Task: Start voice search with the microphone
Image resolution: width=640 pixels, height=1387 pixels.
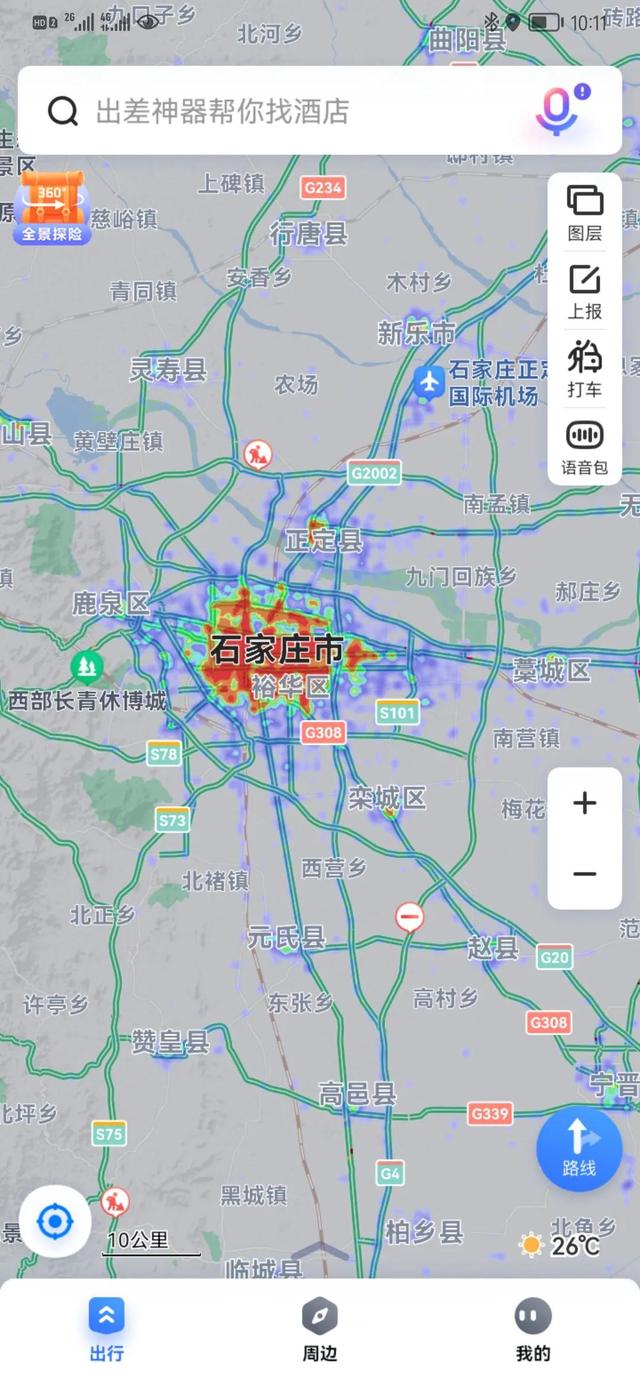Action: click(x=558, y=111)
